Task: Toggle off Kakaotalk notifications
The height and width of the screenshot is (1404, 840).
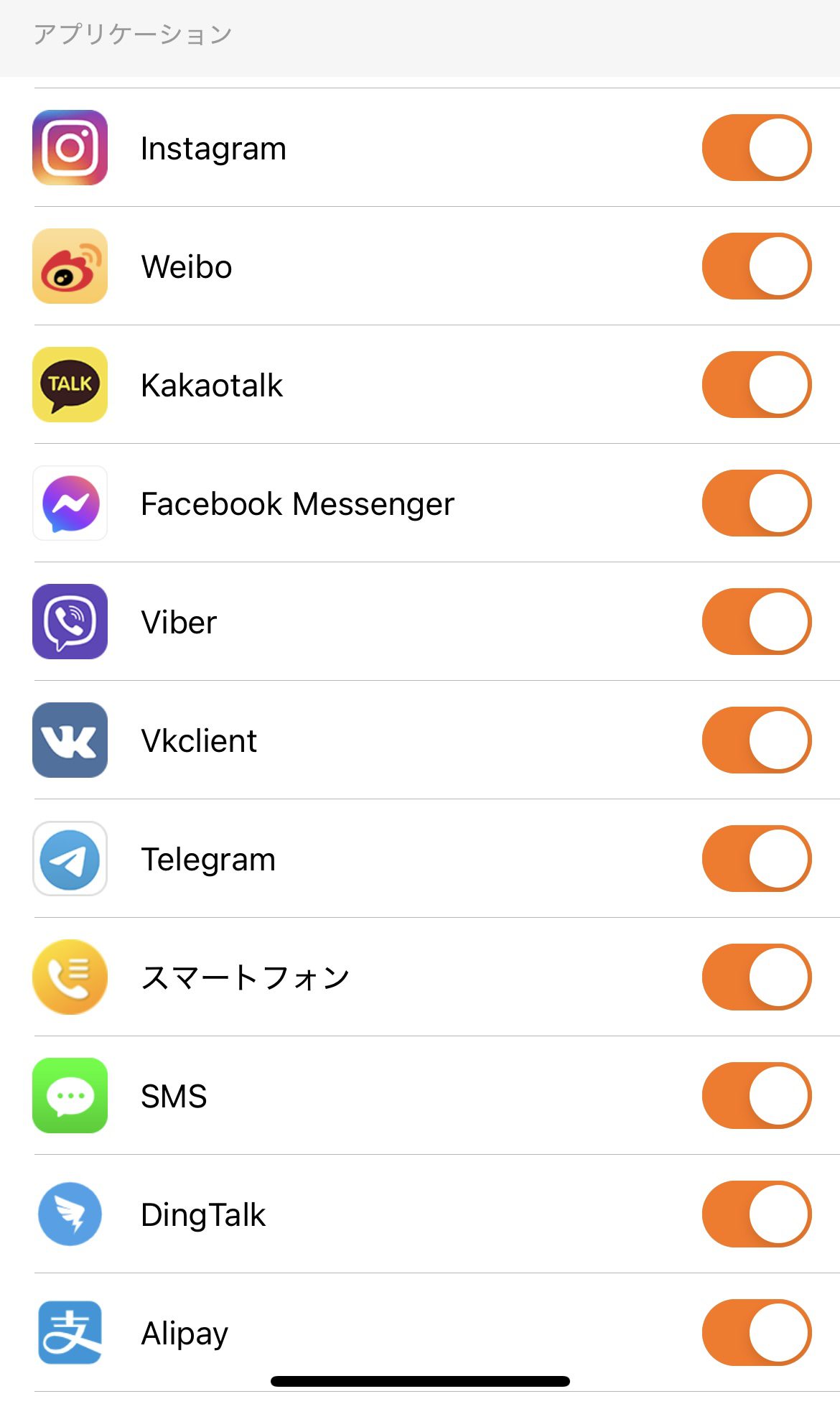Action: pos(757,384)
